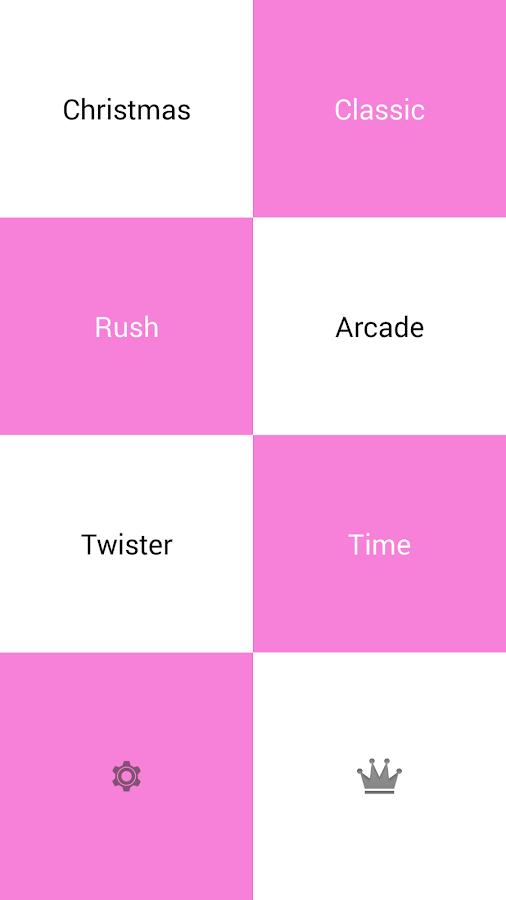Viewport: 506px width, 900px height.
Task: Start the Christmas game mode
Action: tap(126, 109)
